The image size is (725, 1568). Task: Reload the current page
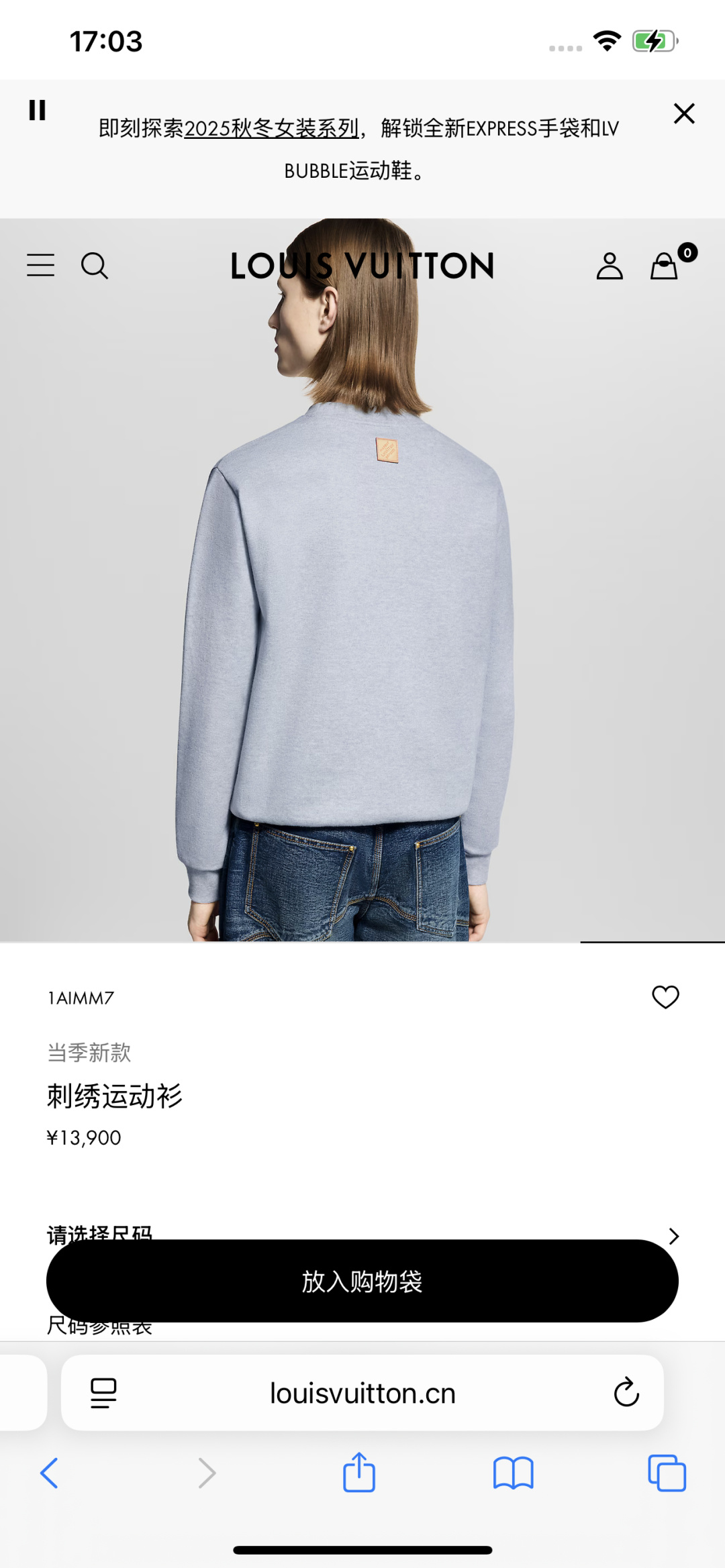pos(626,1393)
